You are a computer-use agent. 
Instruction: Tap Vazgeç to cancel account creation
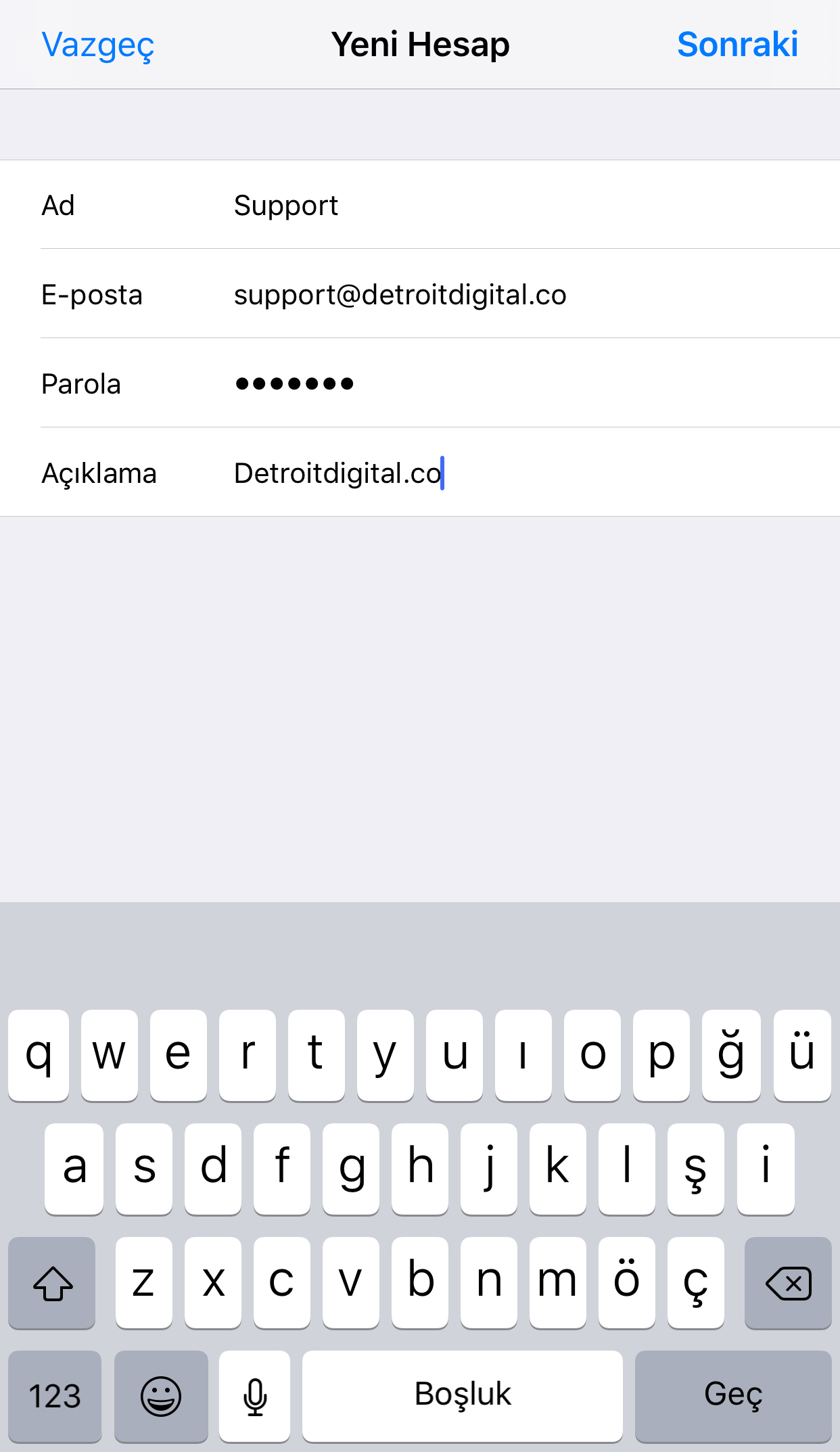click(97, 44)
